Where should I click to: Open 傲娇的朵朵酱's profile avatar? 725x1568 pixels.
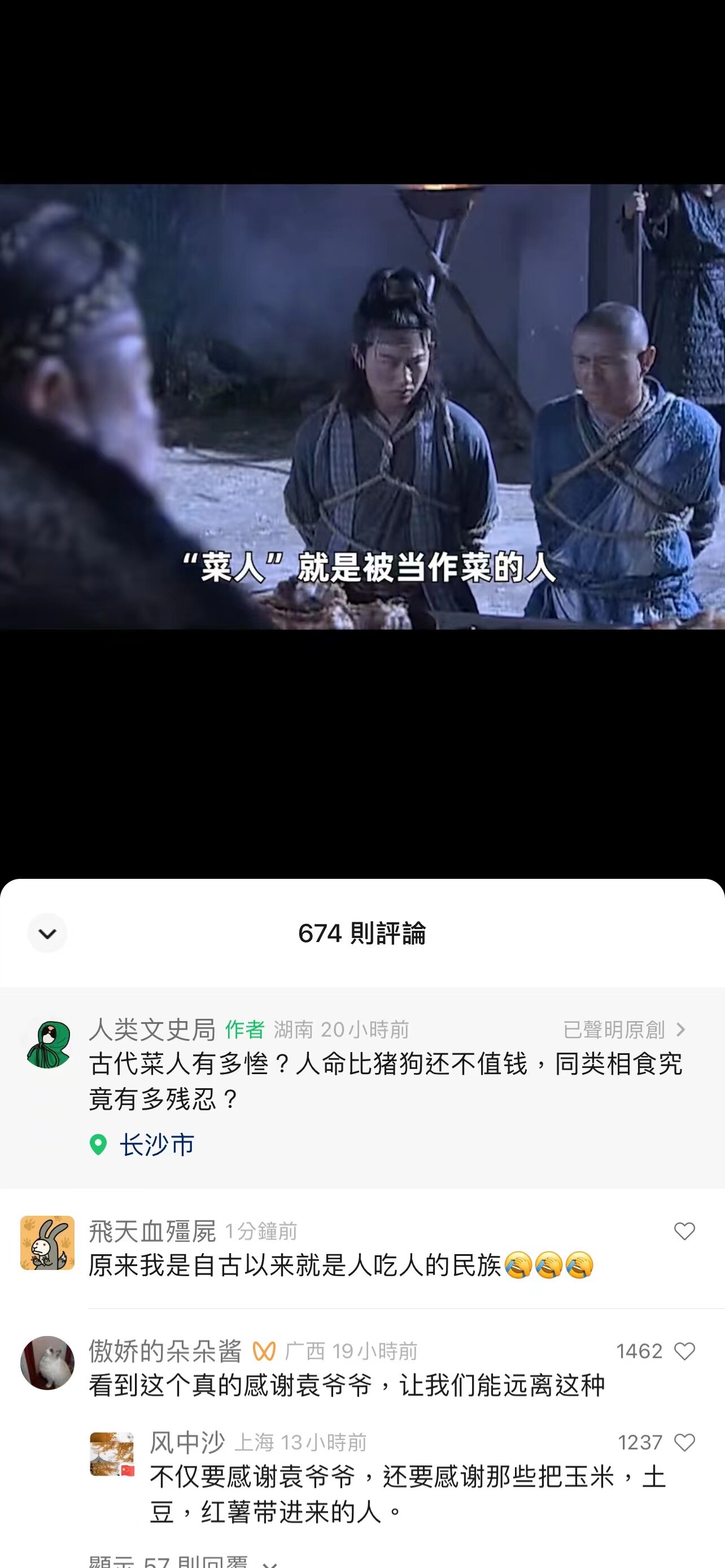(x=47, y=1363)
